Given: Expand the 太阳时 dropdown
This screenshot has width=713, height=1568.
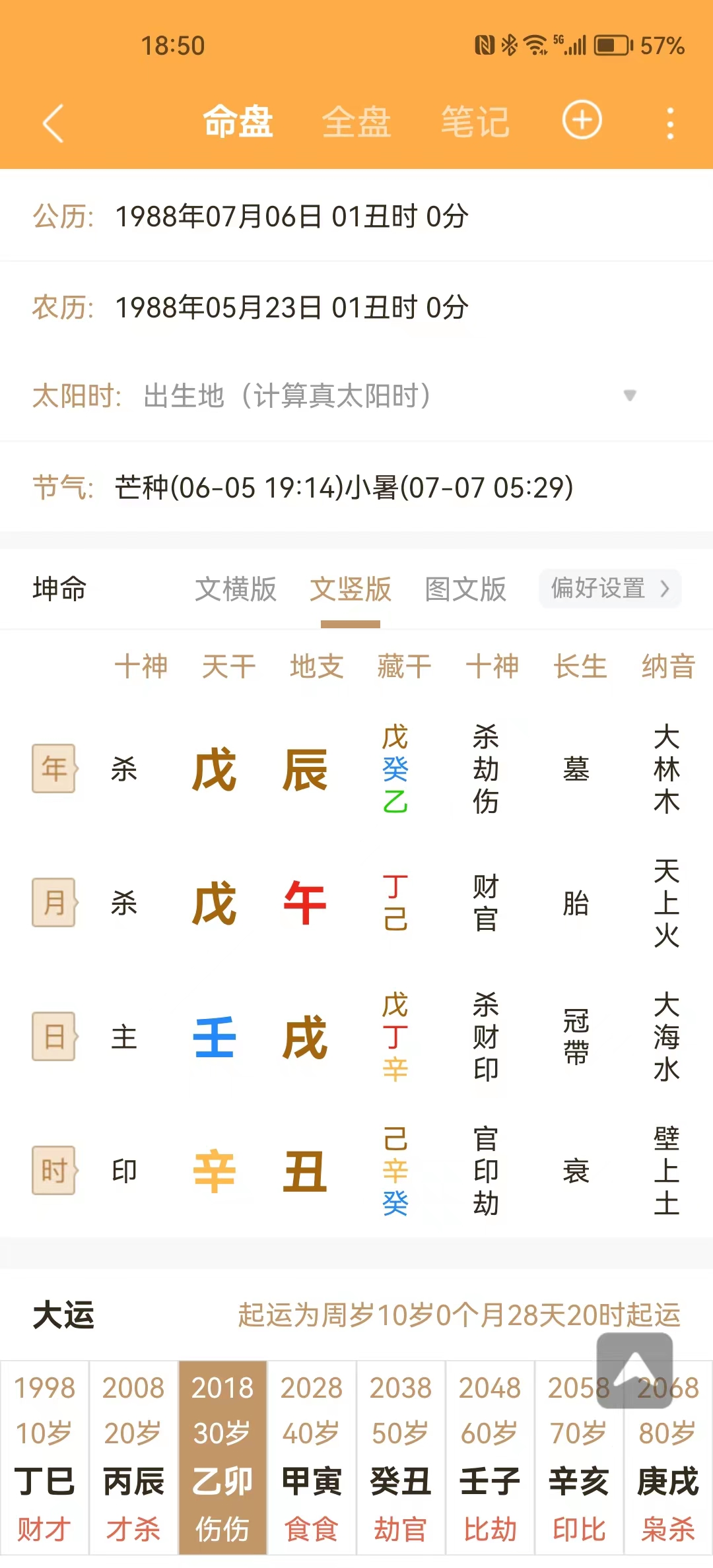Looking at the screenshot, I should click(630, 396).
